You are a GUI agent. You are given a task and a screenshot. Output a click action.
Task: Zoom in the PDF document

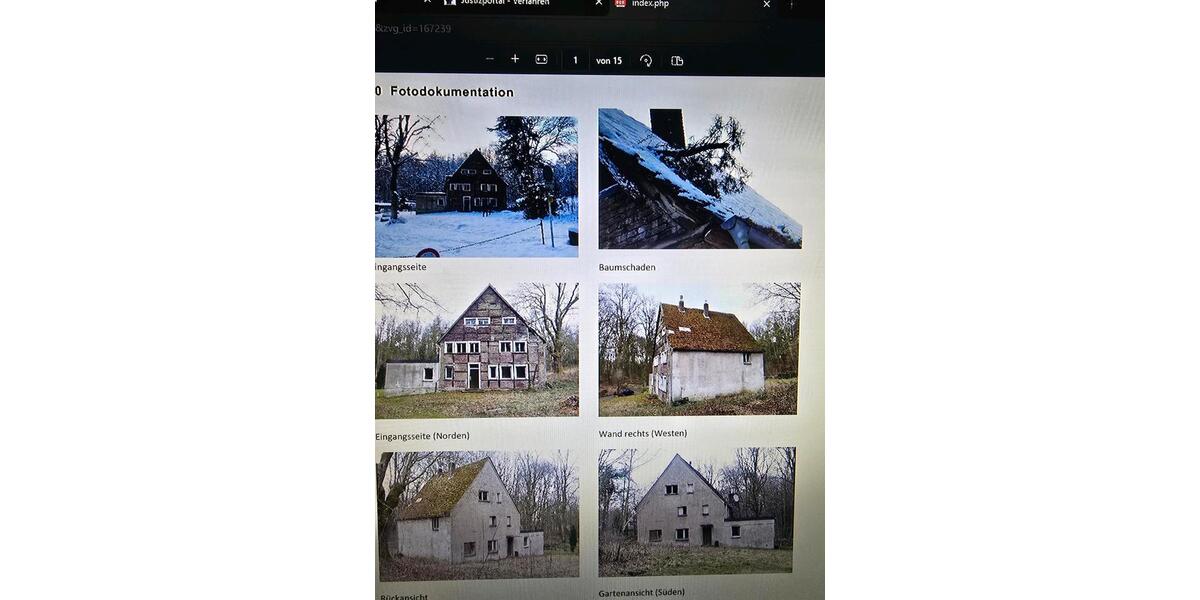pos(515,59)
